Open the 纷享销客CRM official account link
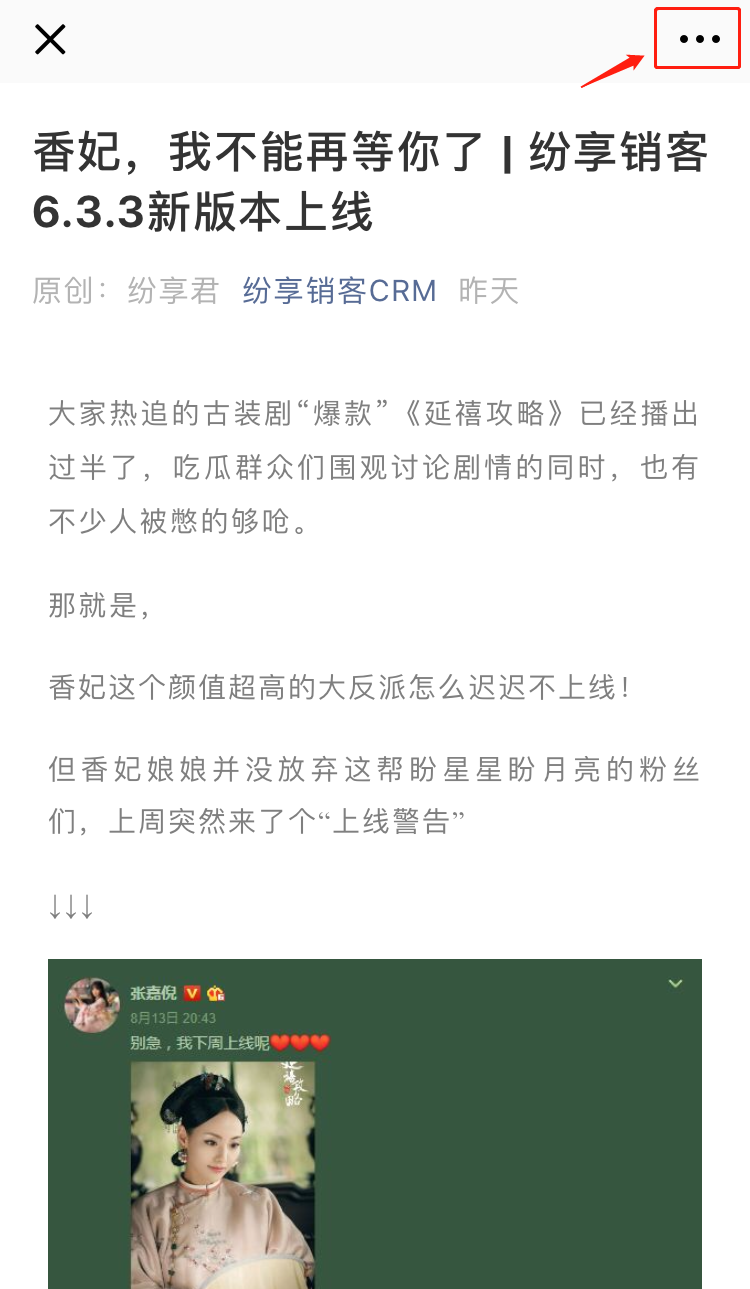Screen dimensions: 750x1289 click(339, 291)
